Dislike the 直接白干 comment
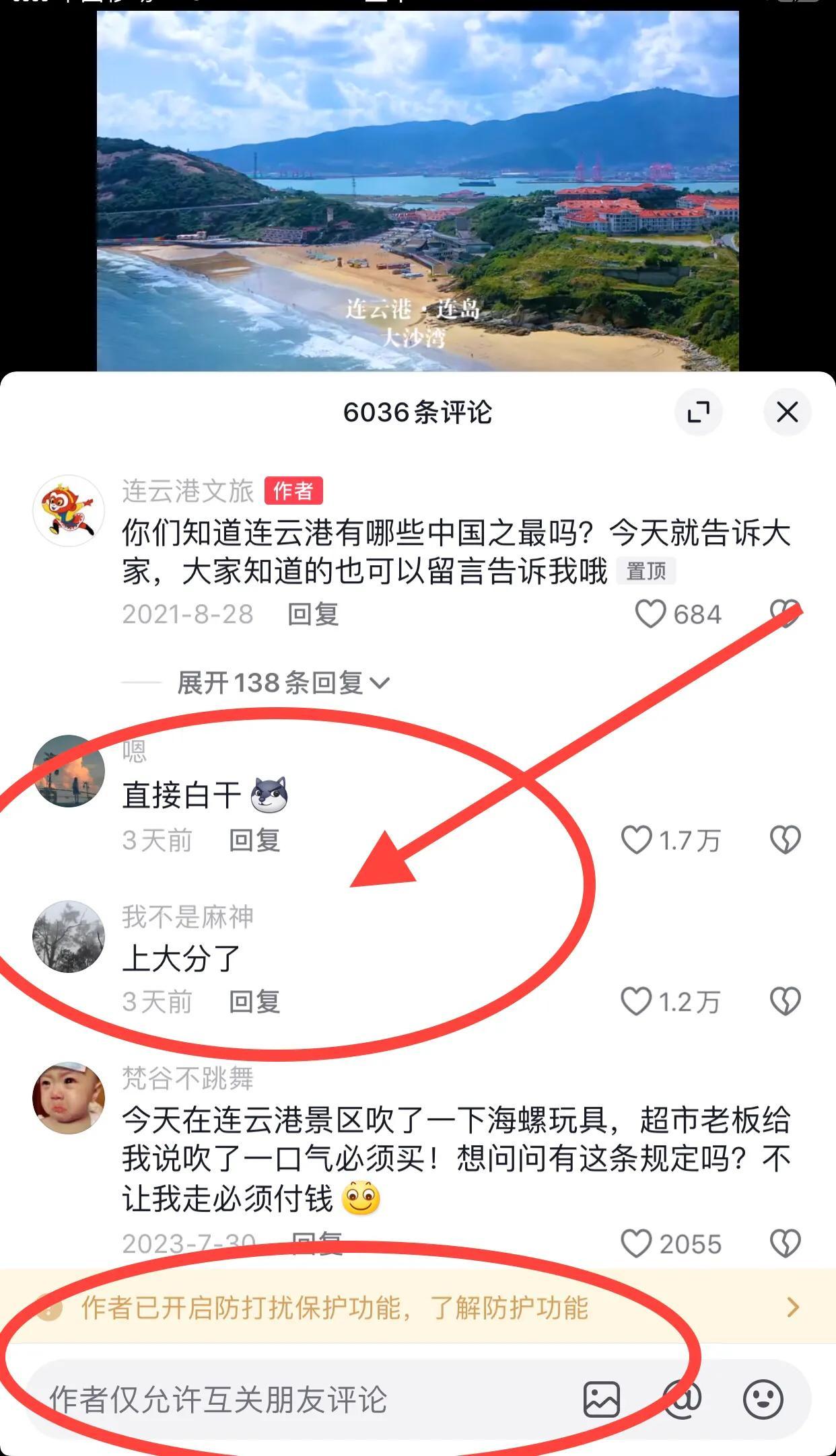836x1456 pixels. (785, 840)
